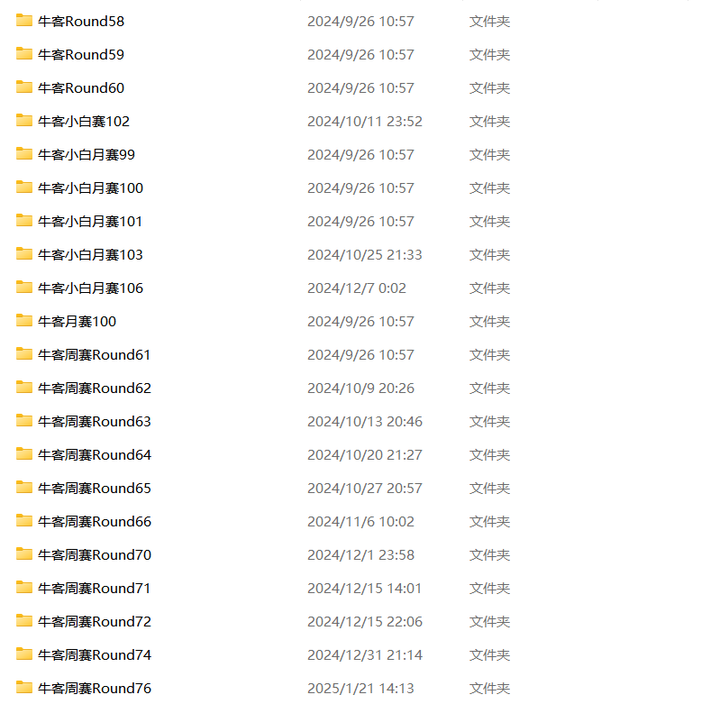The height and width of the screenshot is (704, 720).
Task: Open the 牛客Round60 folder
Action: (x=80, y=88)
